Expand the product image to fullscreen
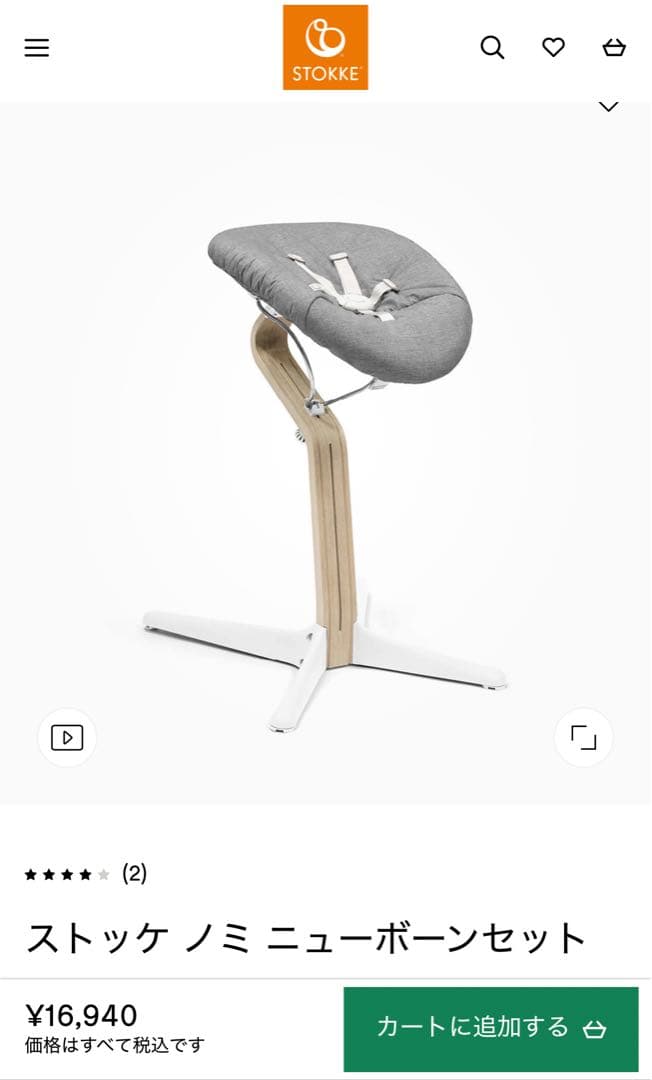 click(583, 738)
